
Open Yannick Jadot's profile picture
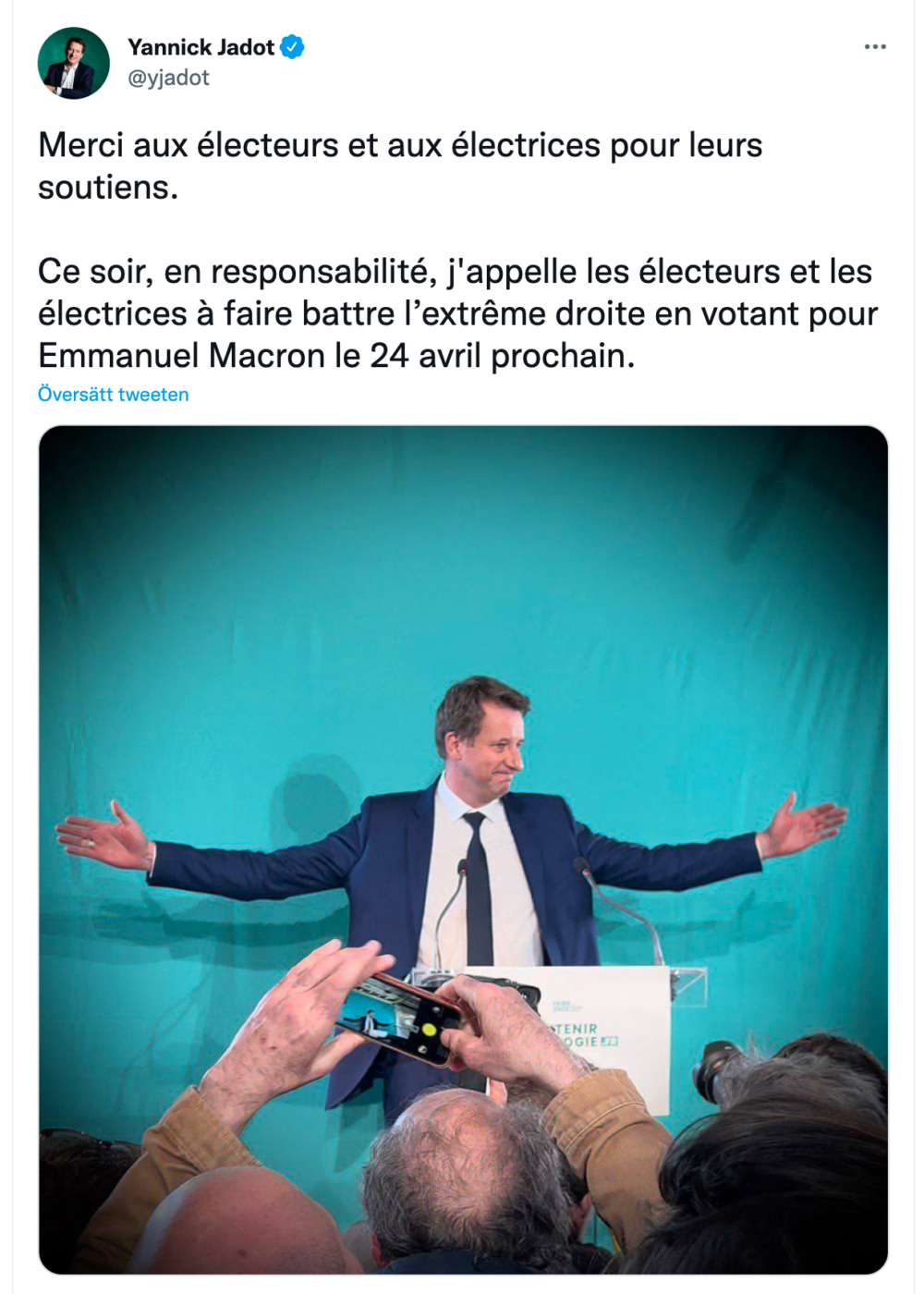point(73,63)
